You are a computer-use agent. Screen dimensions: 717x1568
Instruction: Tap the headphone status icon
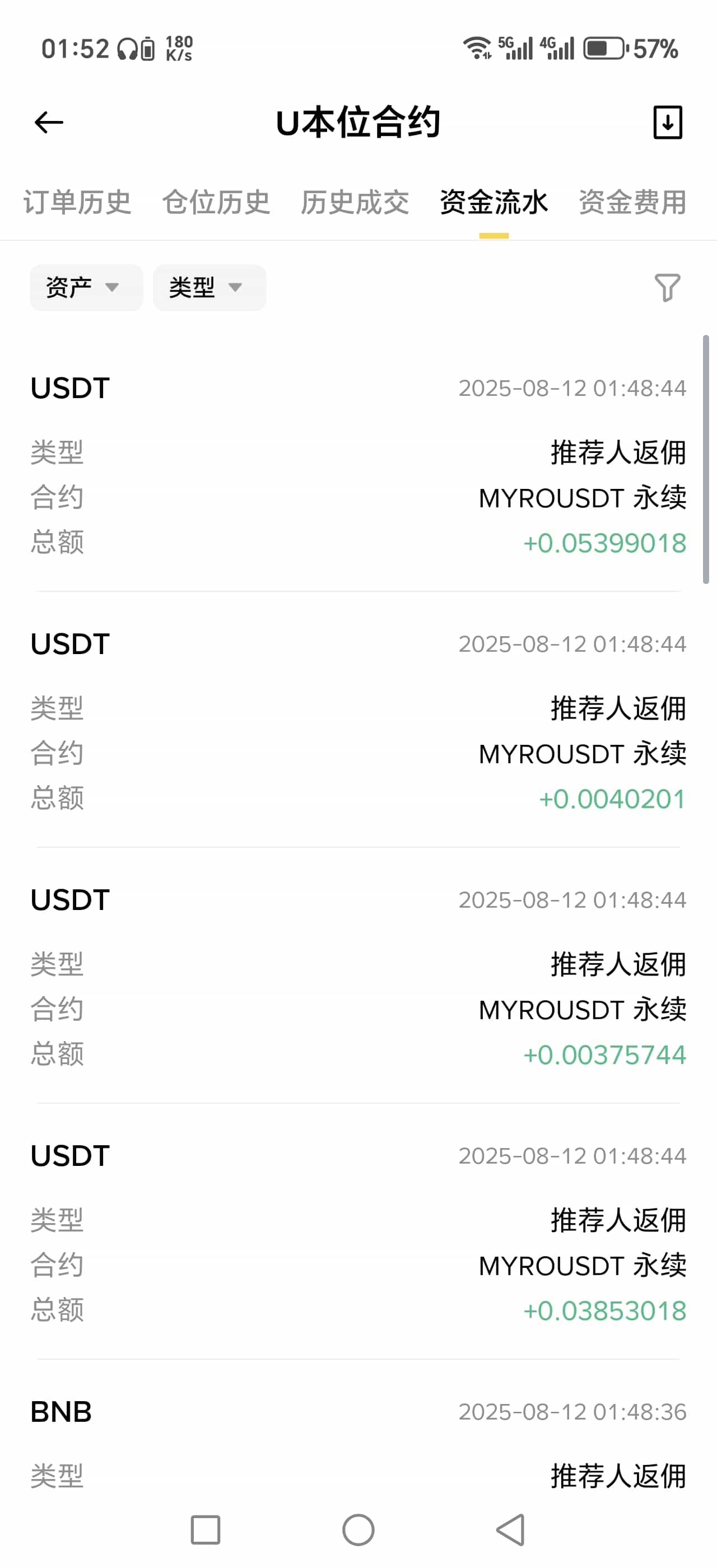(128, 48)
